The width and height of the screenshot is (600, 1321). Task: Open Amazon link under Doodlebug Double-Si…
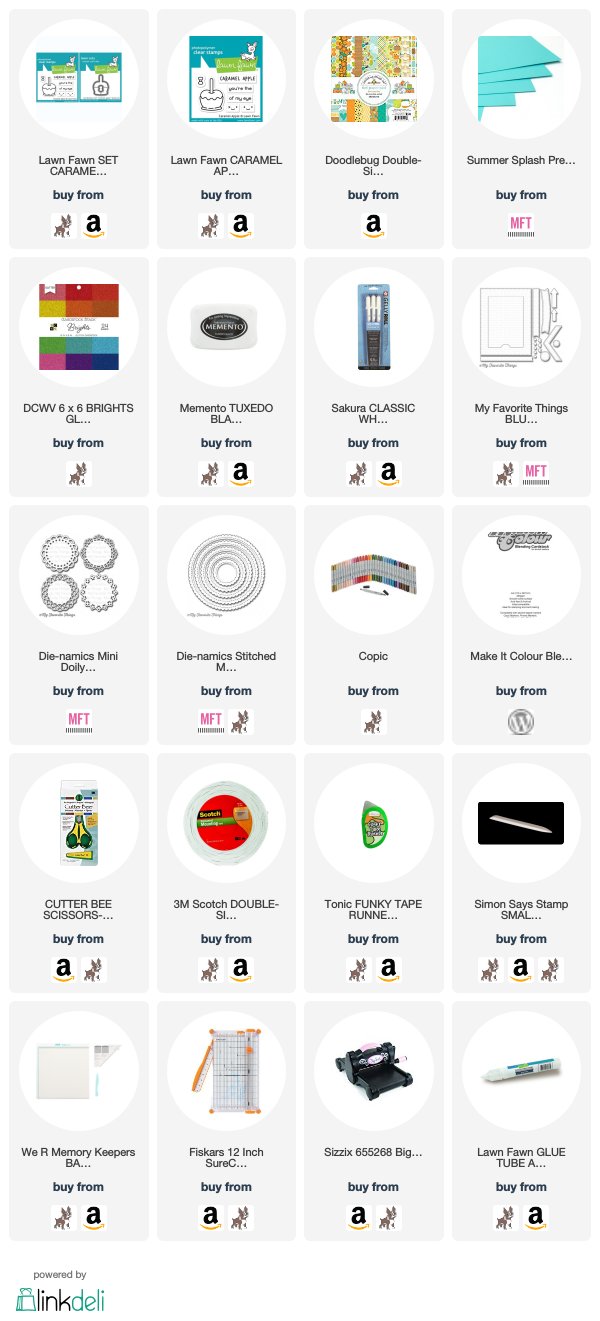[x=373, y=225]
